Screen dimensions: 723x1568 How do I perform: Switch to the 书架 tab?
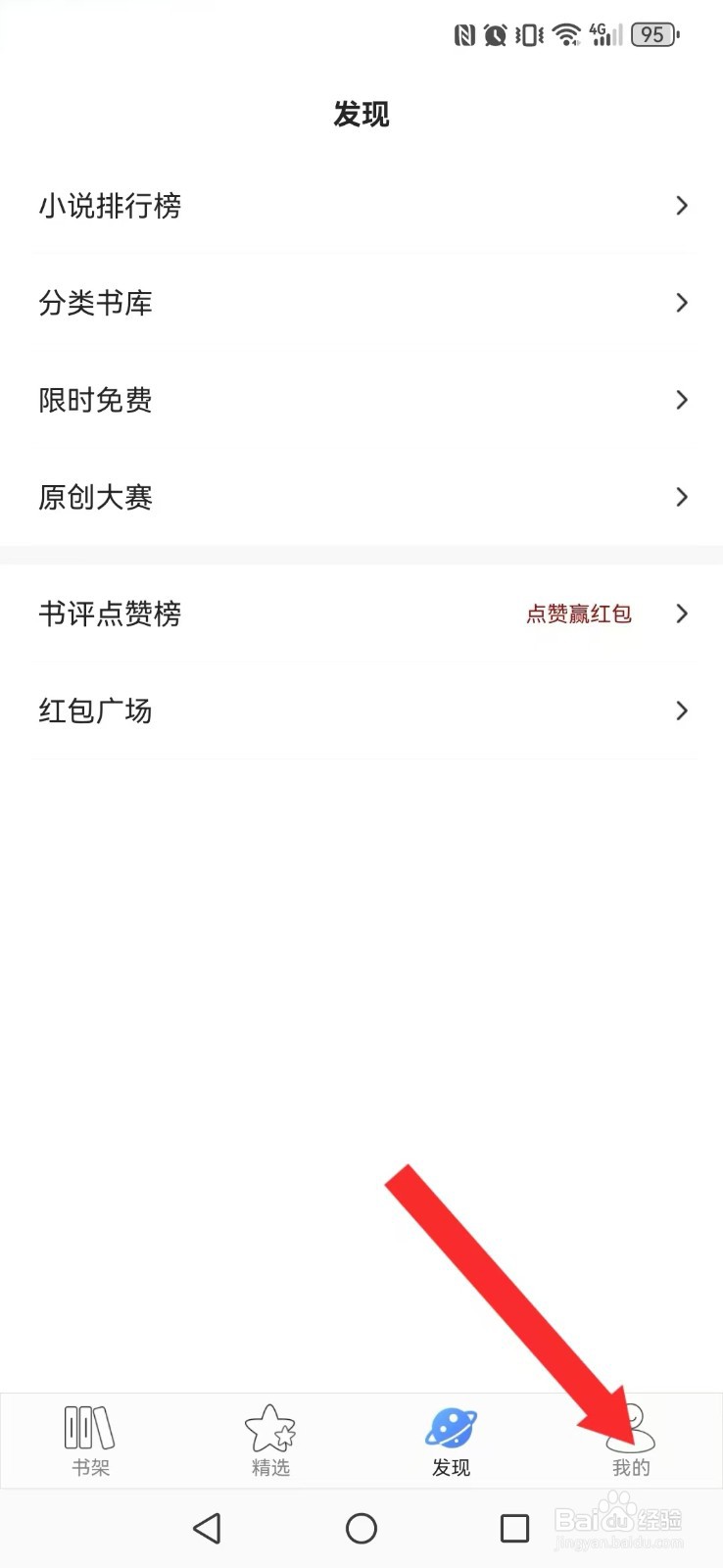(x=89, y=1441)
